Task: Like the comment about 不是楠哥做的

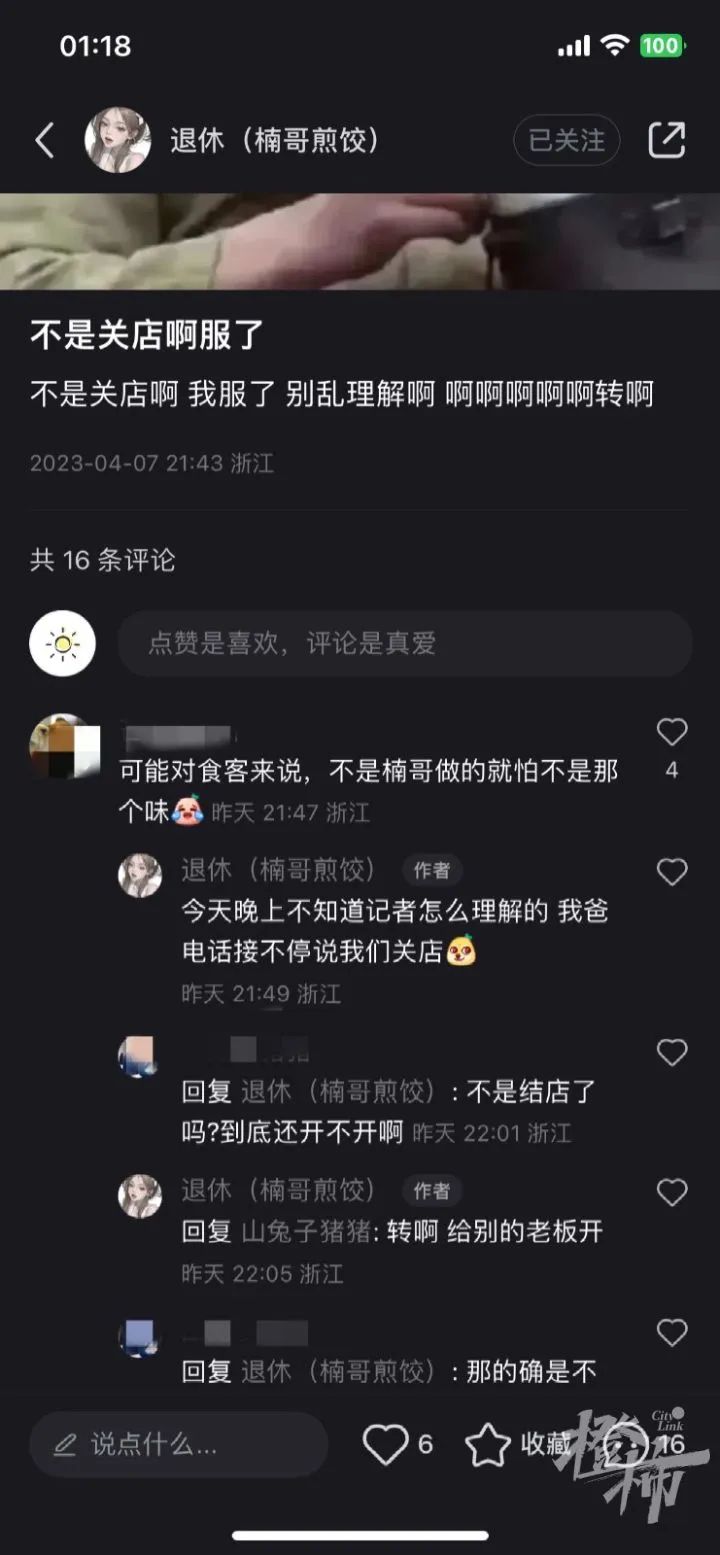Action: pyautogui.click(x=672, y=733)
